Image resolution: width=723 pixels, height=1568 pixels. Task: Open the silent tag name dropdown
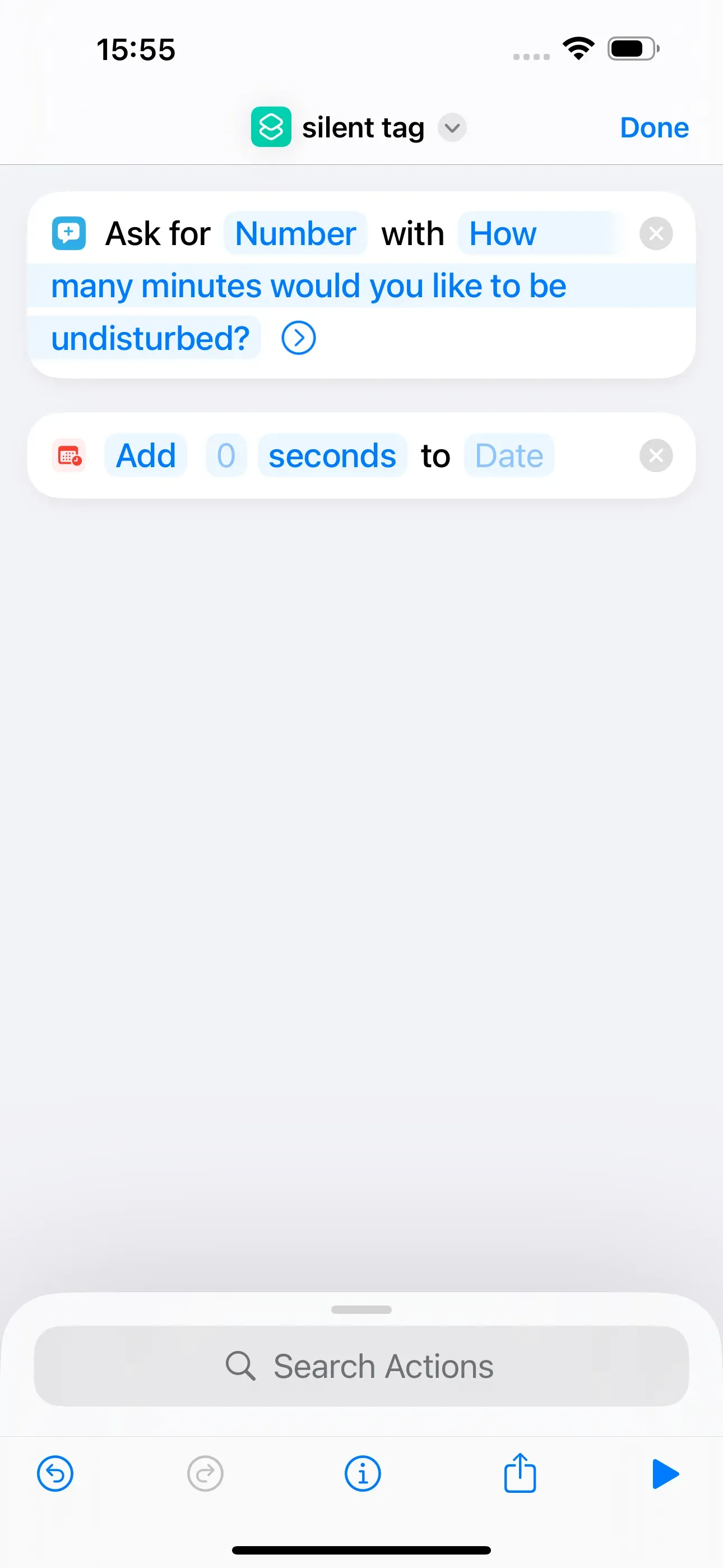452,128
